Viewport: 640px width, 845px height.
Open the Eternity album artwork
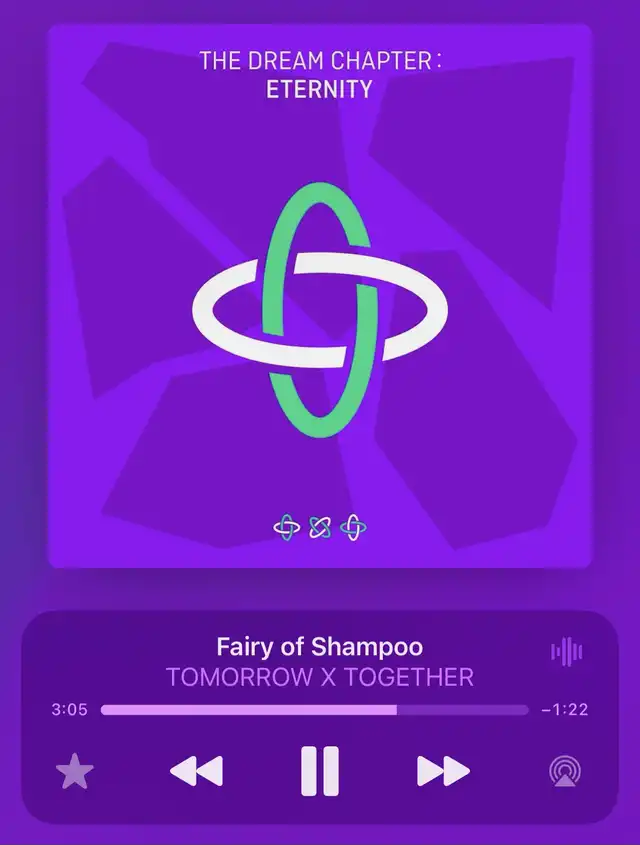click(x=320, y=296)
